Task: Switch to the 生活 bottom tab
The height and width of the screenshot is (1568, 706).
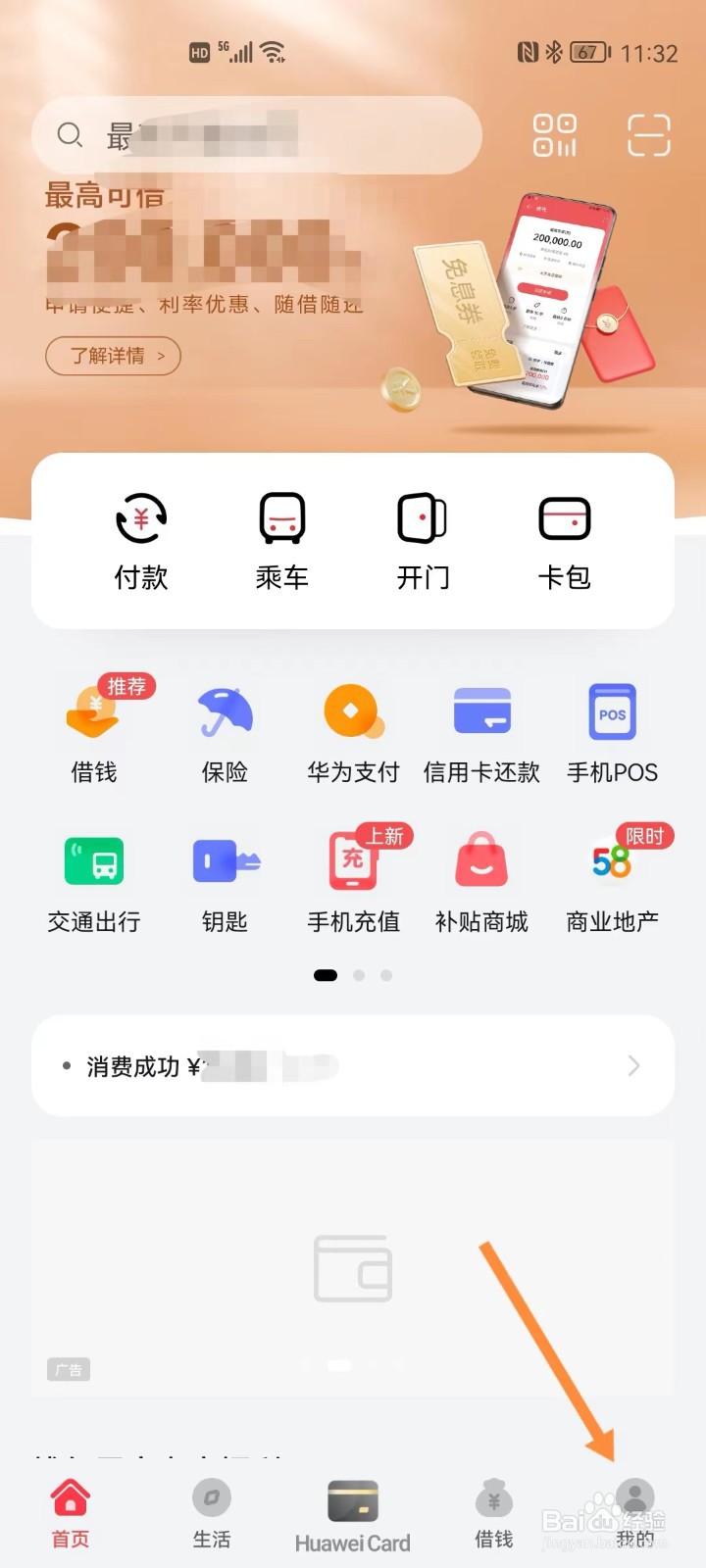Action: (212, 1514)
